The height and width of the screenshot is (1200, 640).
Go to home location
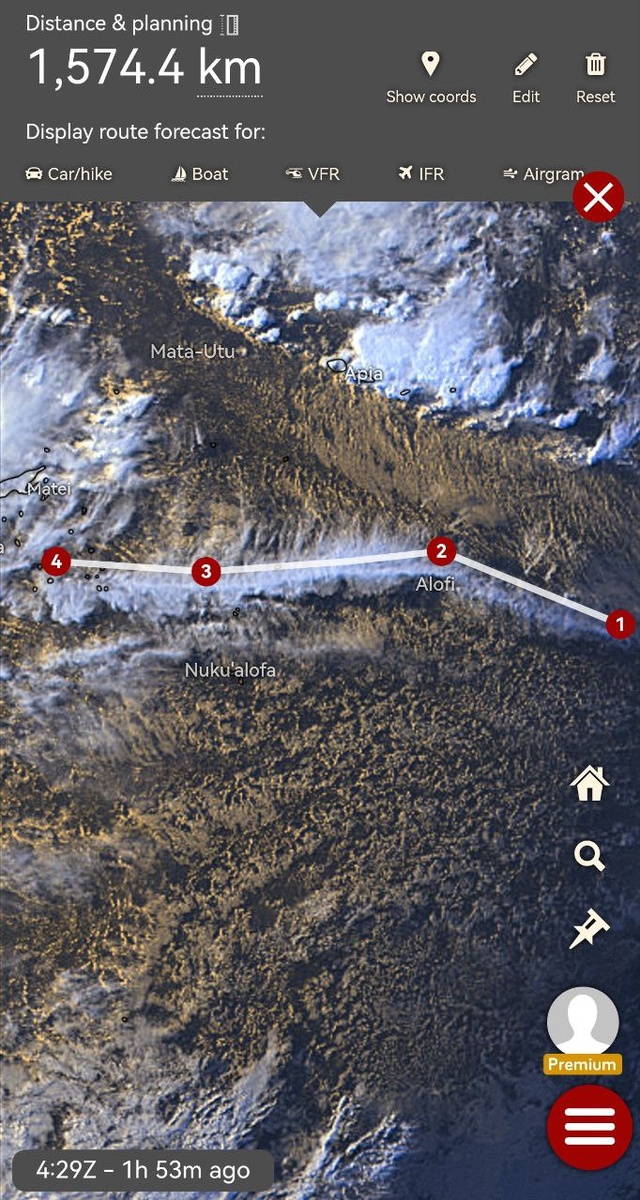[590, 784]
